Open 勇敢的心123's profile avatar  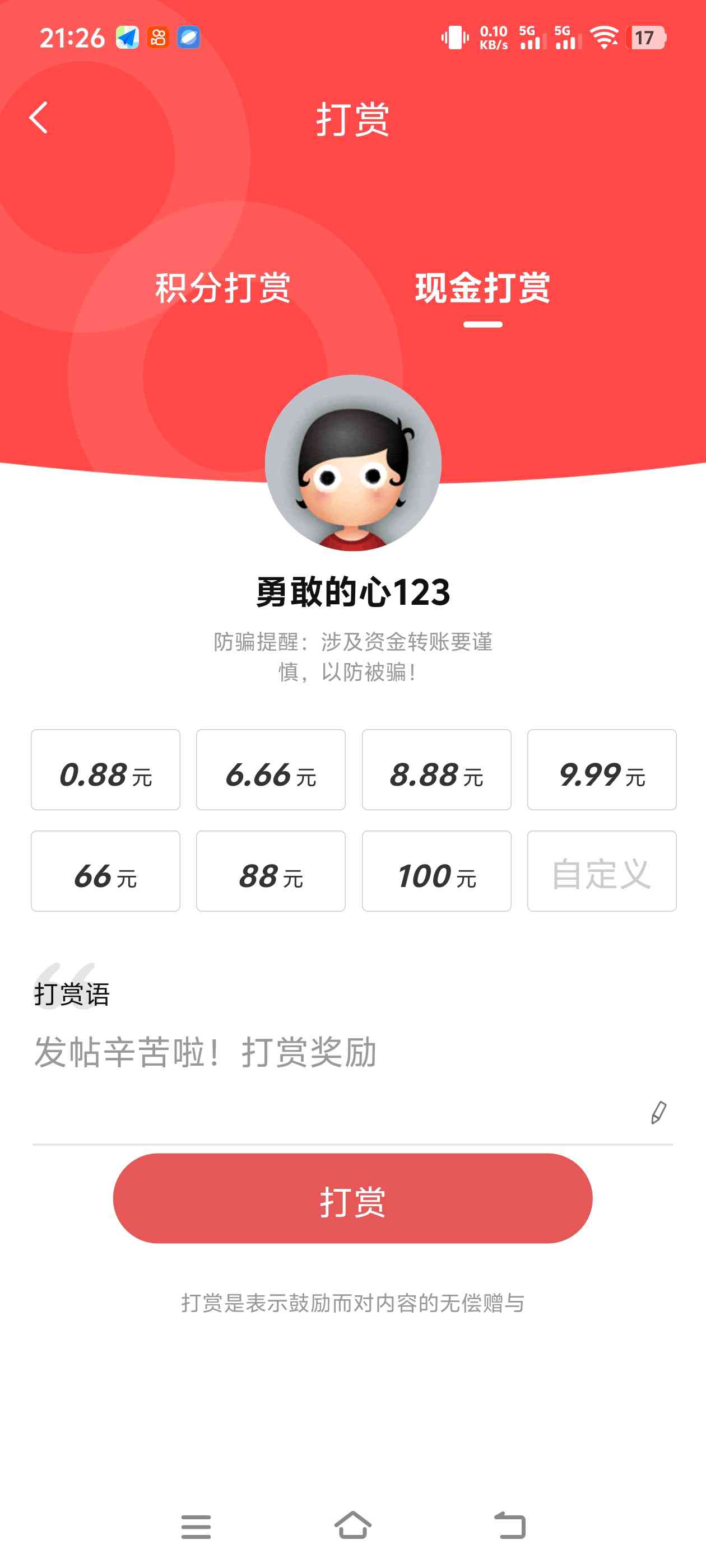point(352,463)
